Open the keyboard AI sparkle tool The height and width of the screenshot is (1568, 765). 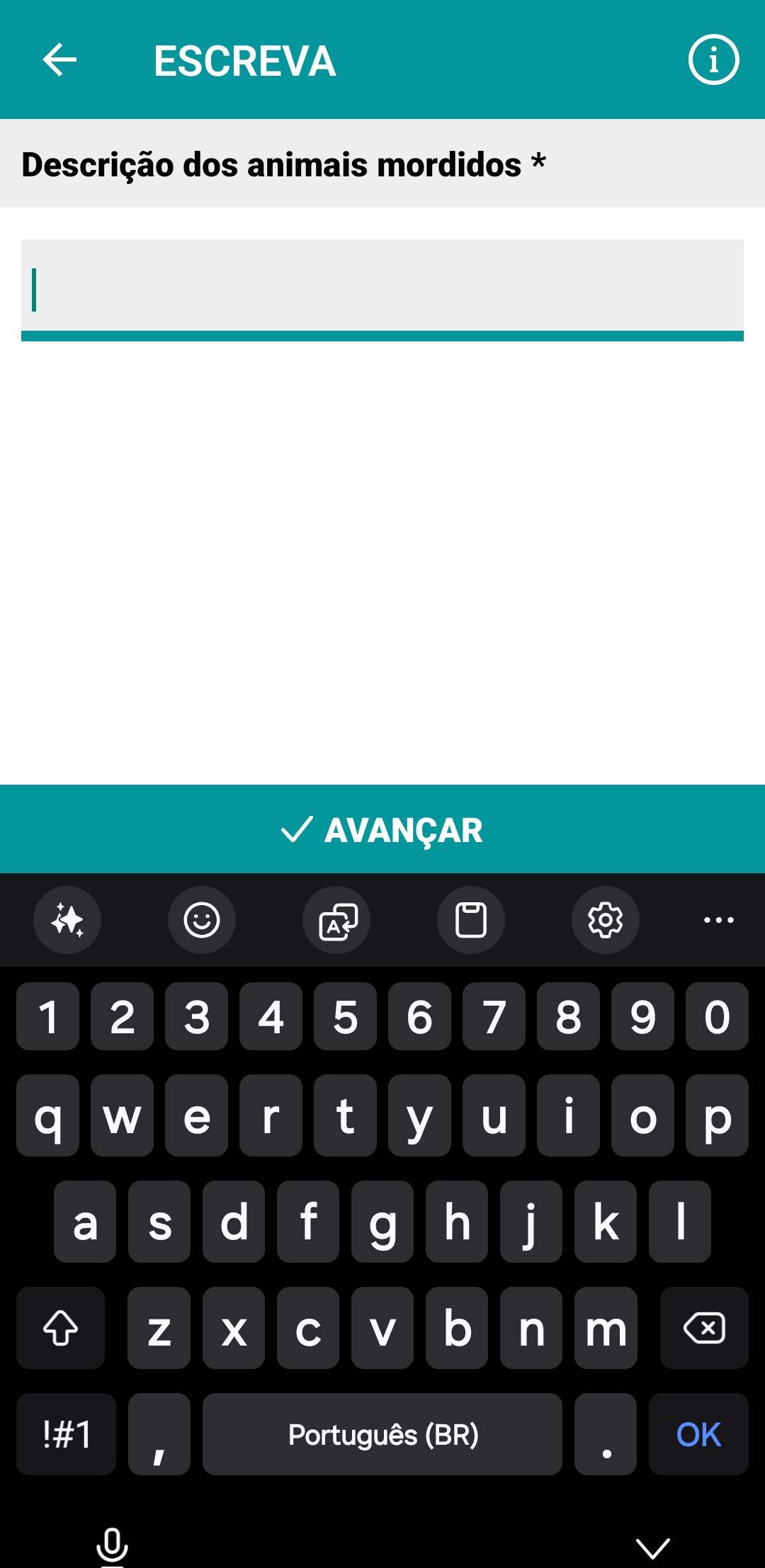pos(67,920)
